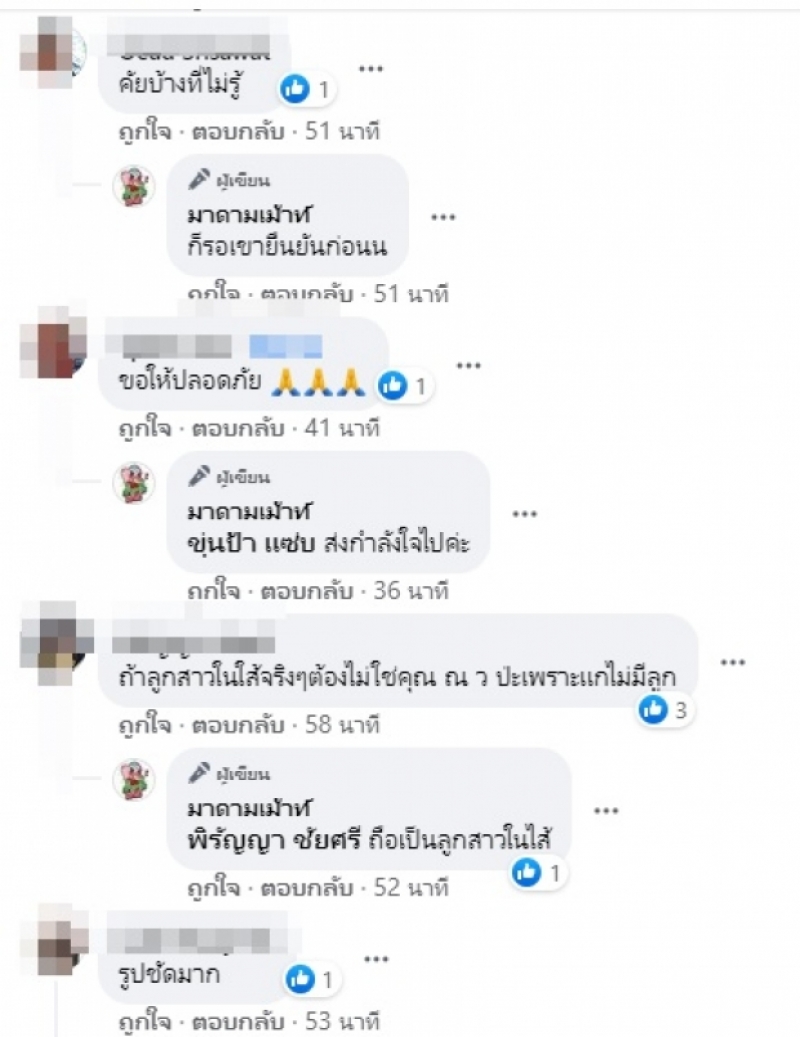Open options for the "ถ้าลูกสาวในไส้จริงๆ" comment
Viewport: 800px width, 1037px height.
click(x=733, y=663)
